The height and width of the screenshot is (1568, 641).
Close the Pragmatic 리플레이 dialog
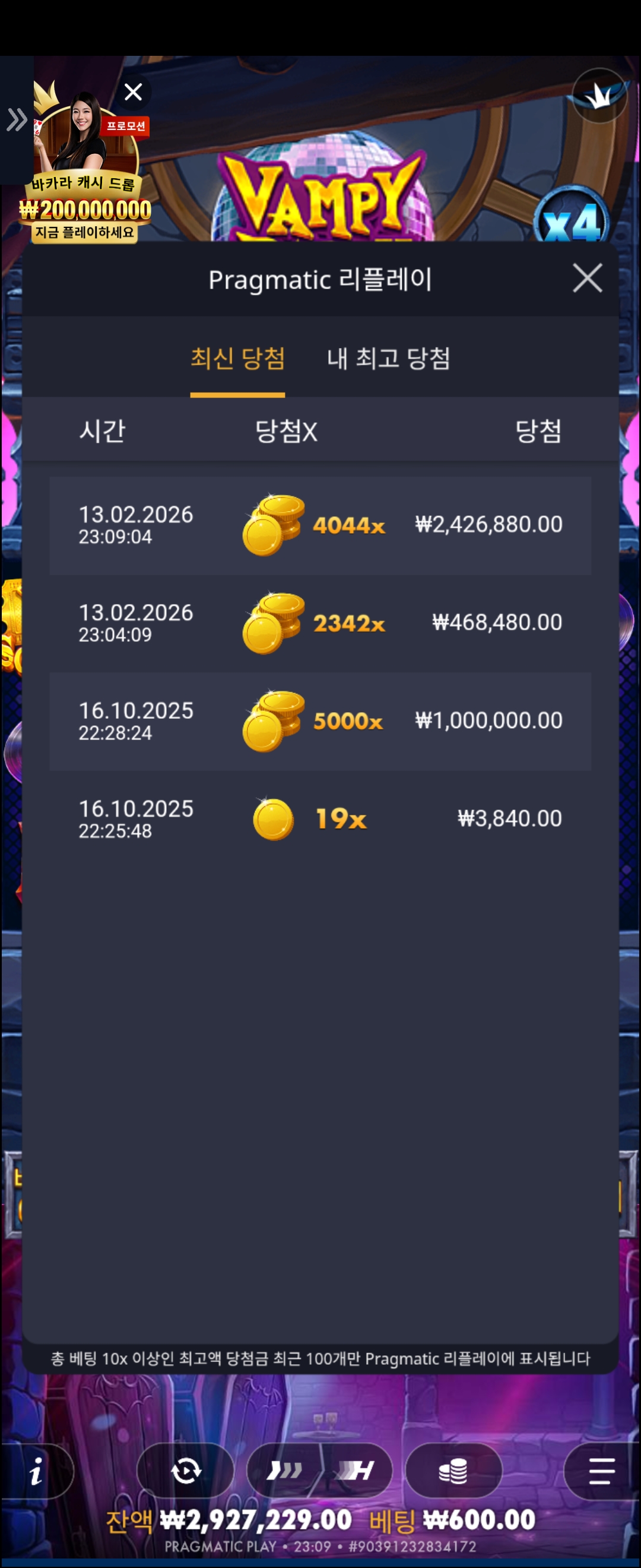pyautogui.click(x=587, y=278)
